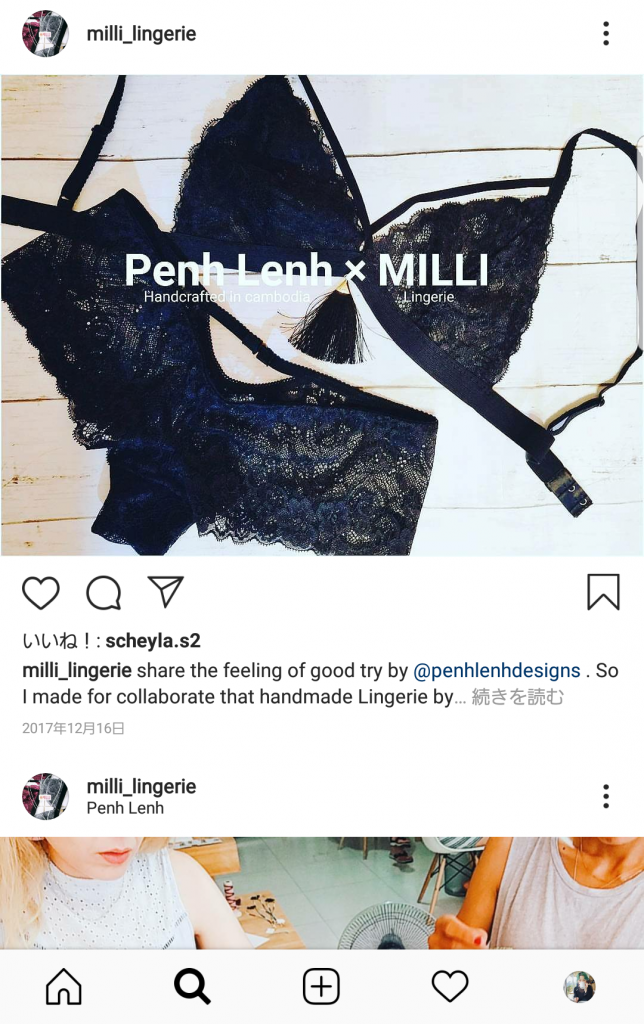This screenshot has height=1024, width=644.
Task: Open the @penhlenhdesigns profile link
Action: coord(497,670)
